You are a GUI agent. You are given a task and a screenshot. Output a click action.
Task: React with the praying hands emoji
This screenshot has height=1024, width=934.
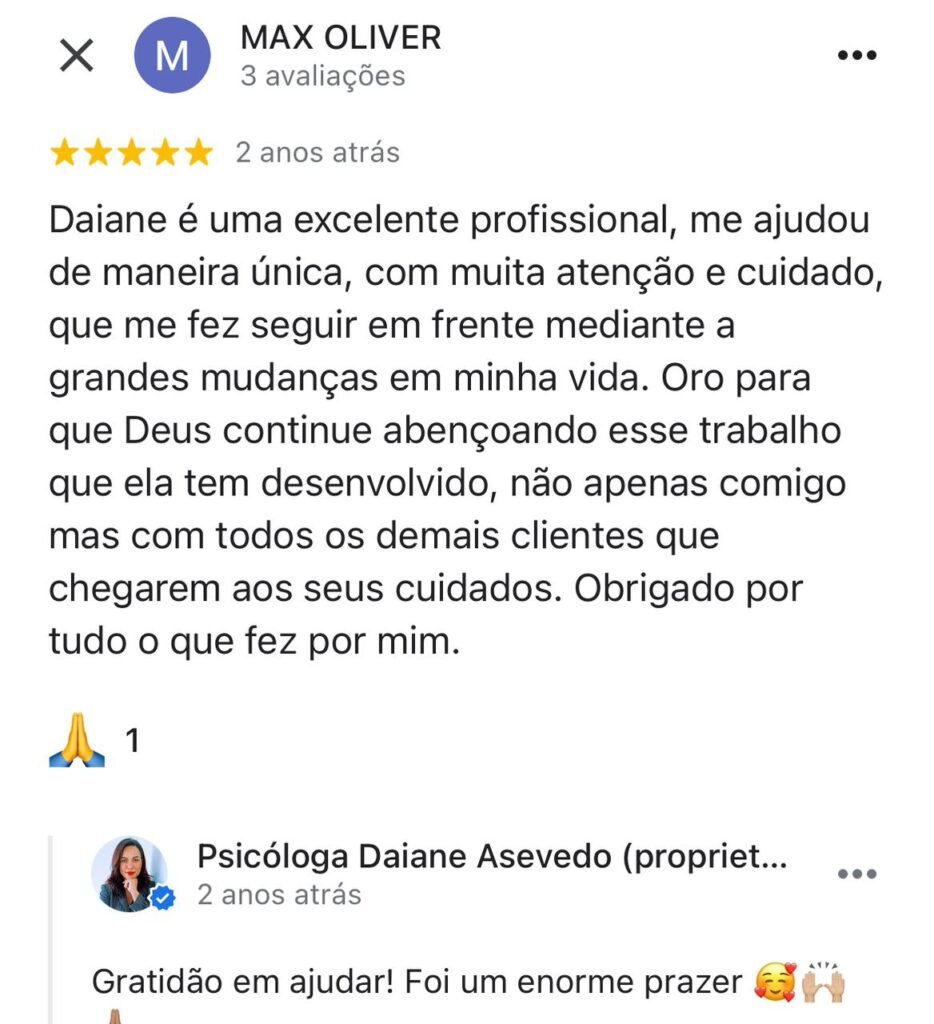(77, 742)
